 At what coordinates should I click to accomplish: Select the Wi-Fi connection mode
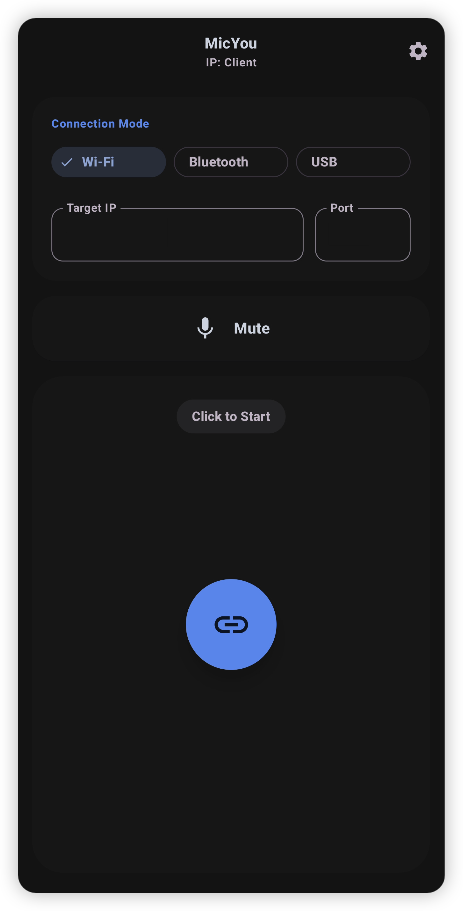click(x=109, y=162)
